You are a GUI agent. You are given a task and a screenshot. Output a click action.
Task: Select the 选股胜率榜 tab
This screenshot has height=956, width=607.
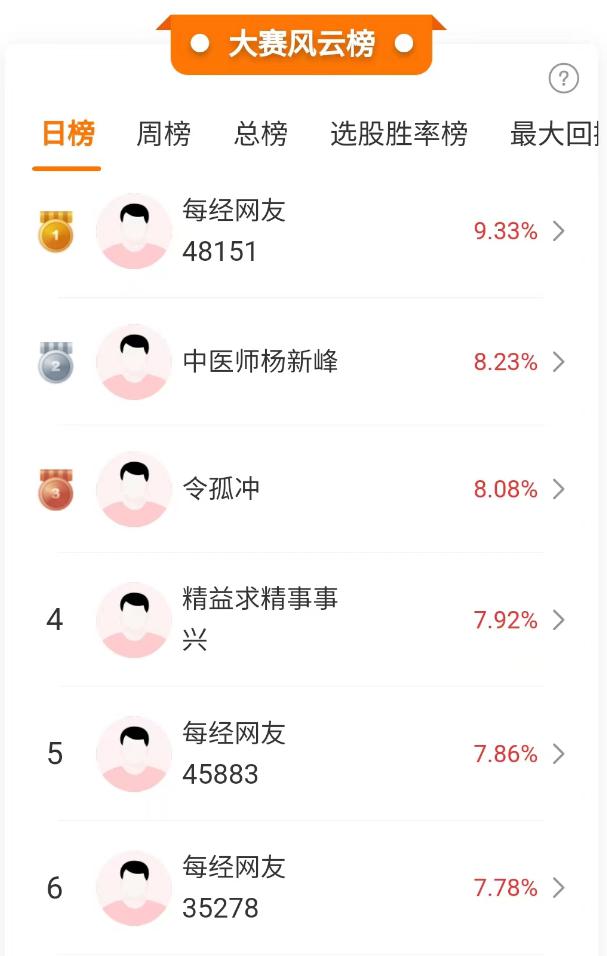[x=399, y=134]
